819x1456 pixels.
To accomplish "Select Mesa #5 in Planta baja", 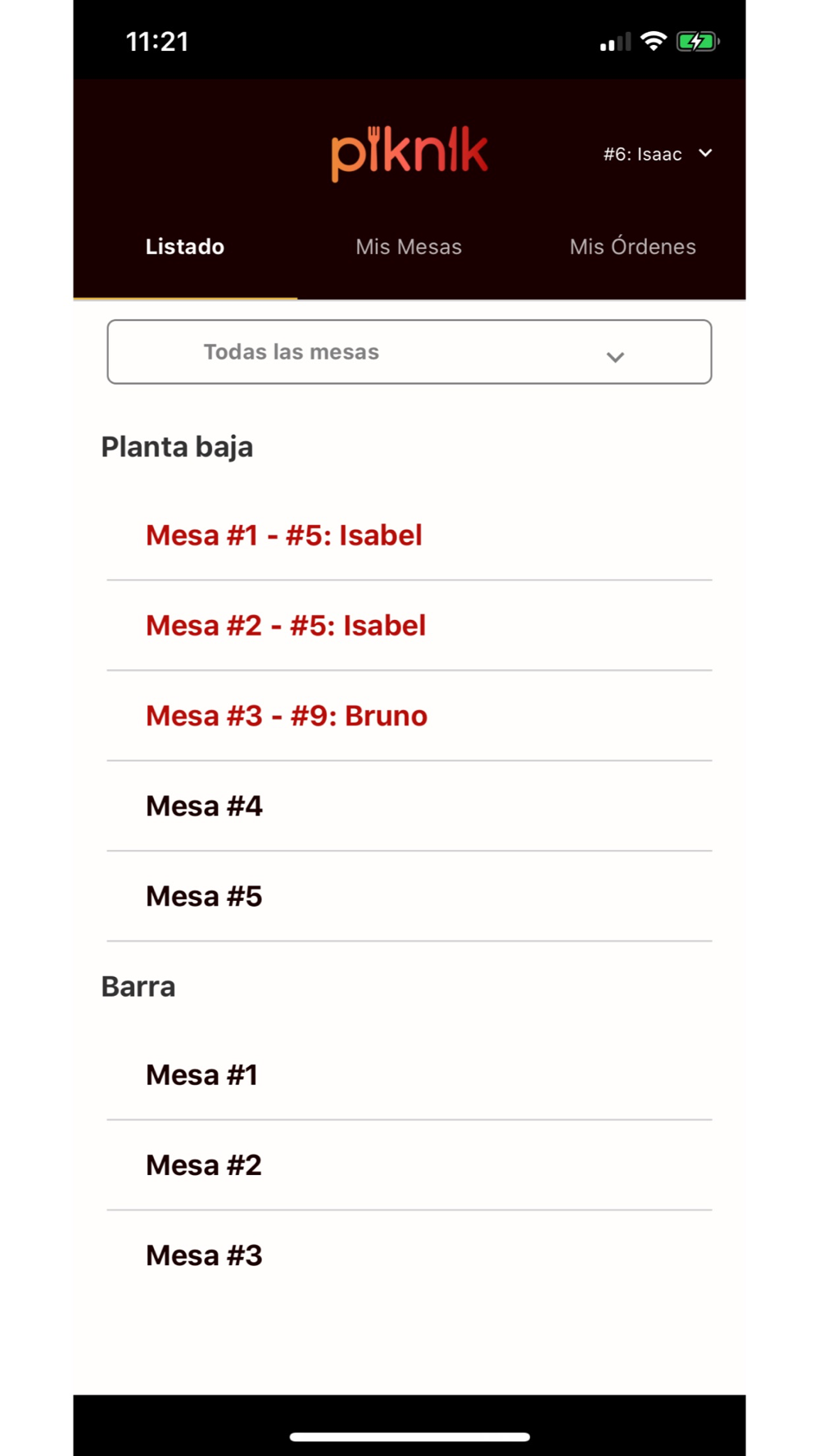I will [x=409, y=896].
